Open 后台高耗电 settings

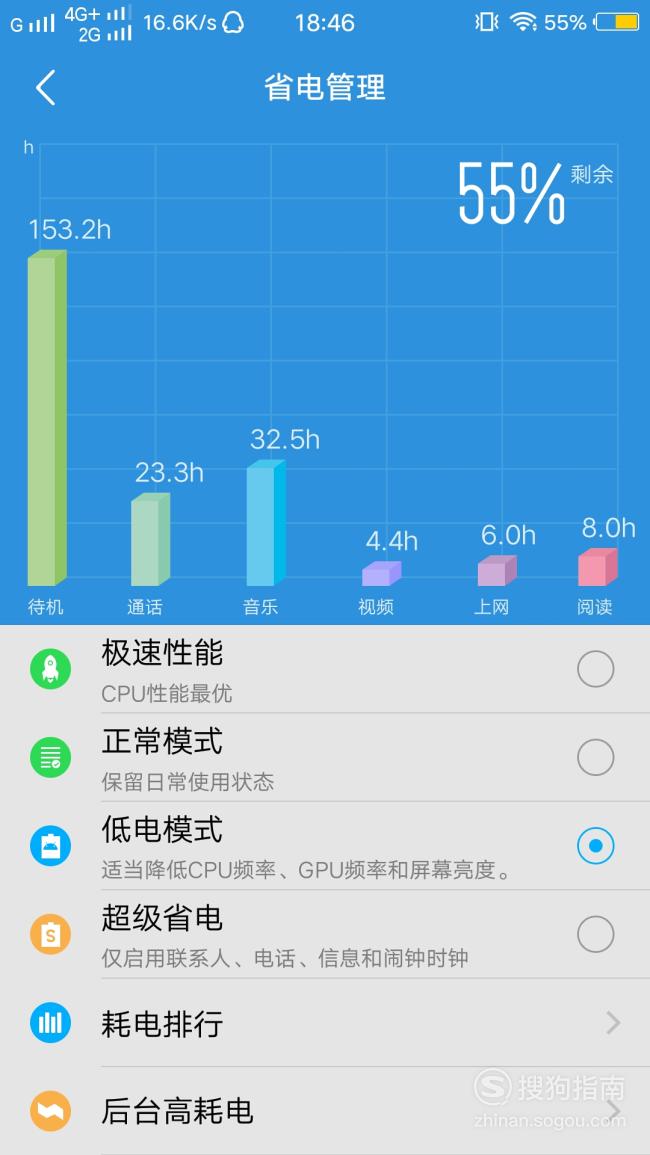click(x=325, y=1110)
